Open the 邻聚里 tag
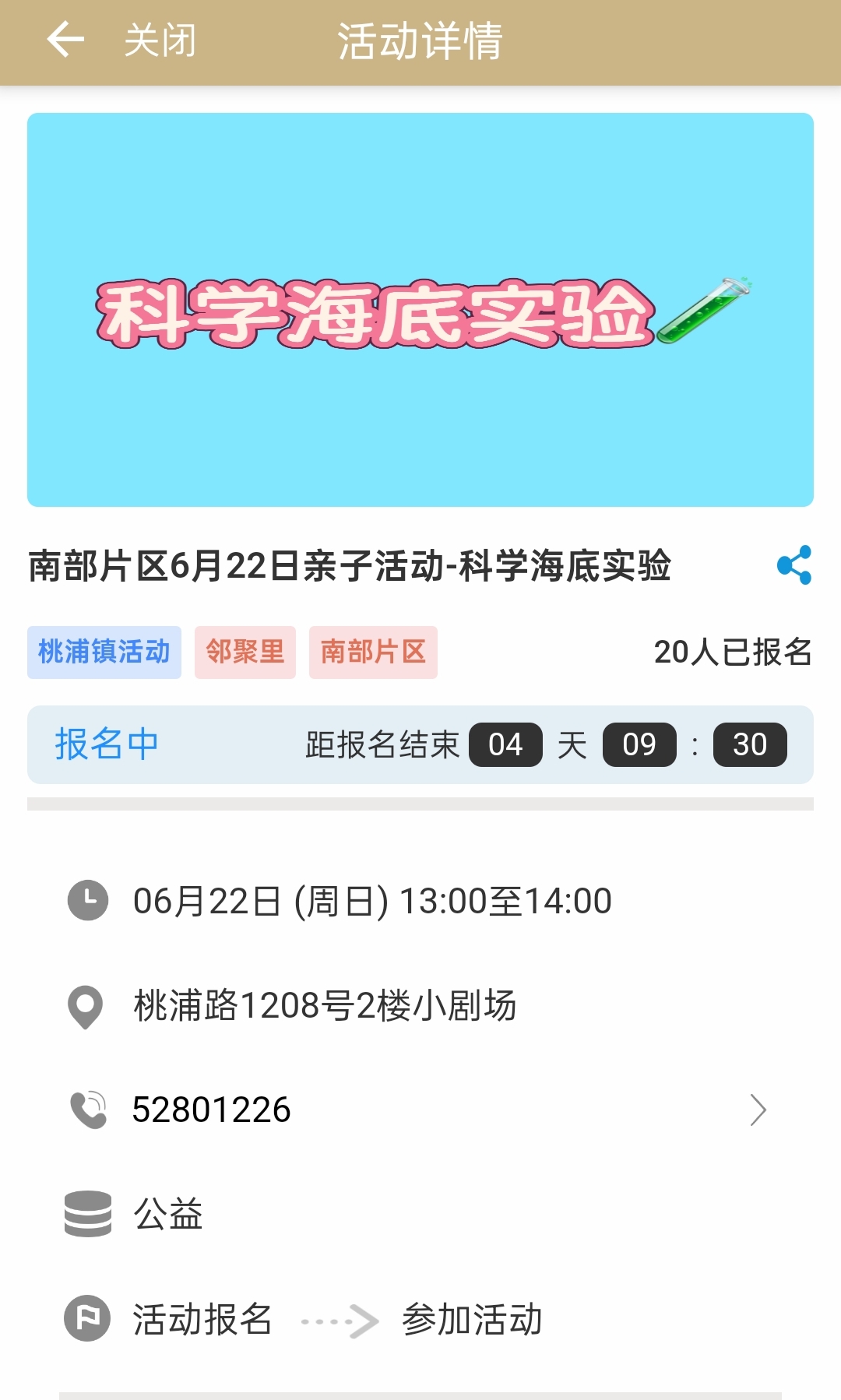This screenshot has height=1400, width=841. tap(245, 653)
